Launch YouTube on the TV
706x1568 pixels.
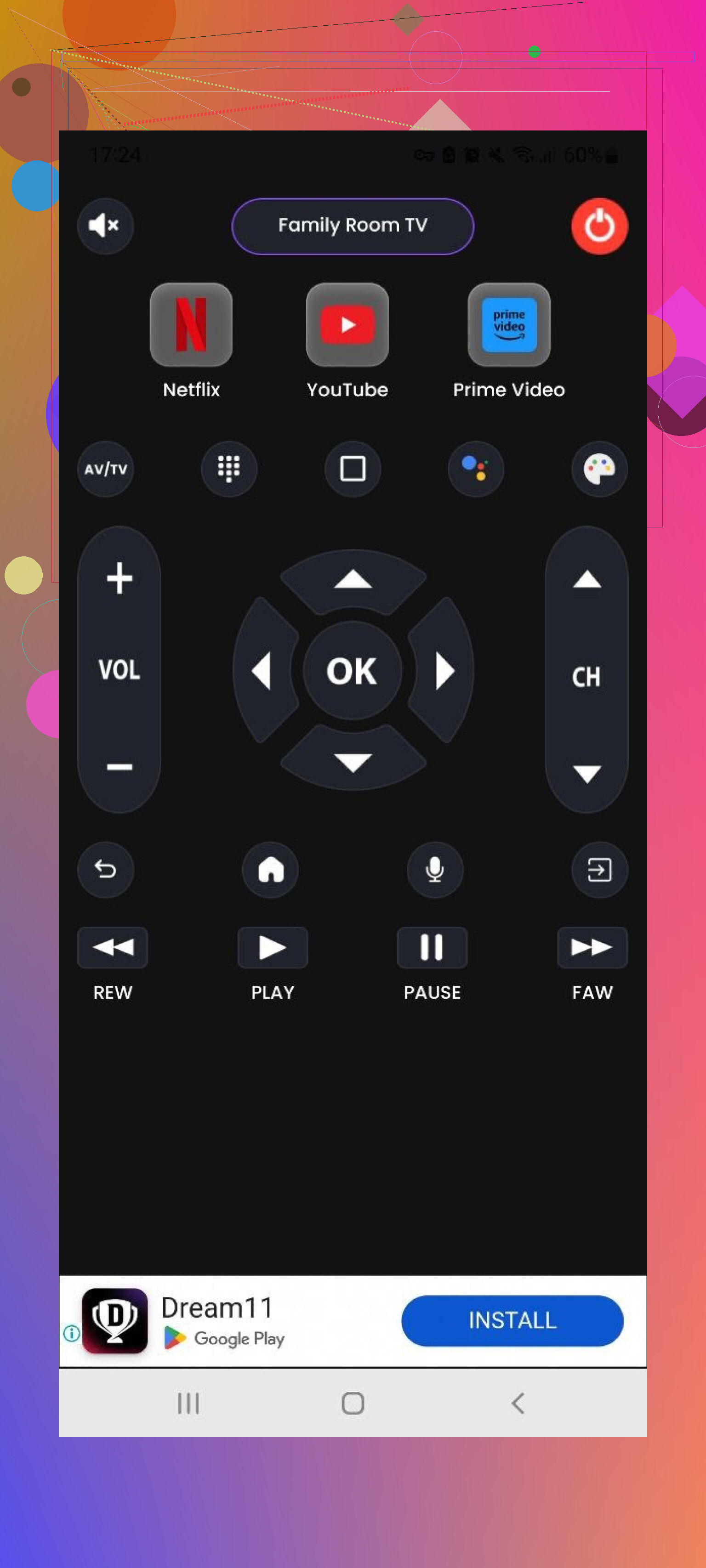pyautogui.click(x=347, y=325)
